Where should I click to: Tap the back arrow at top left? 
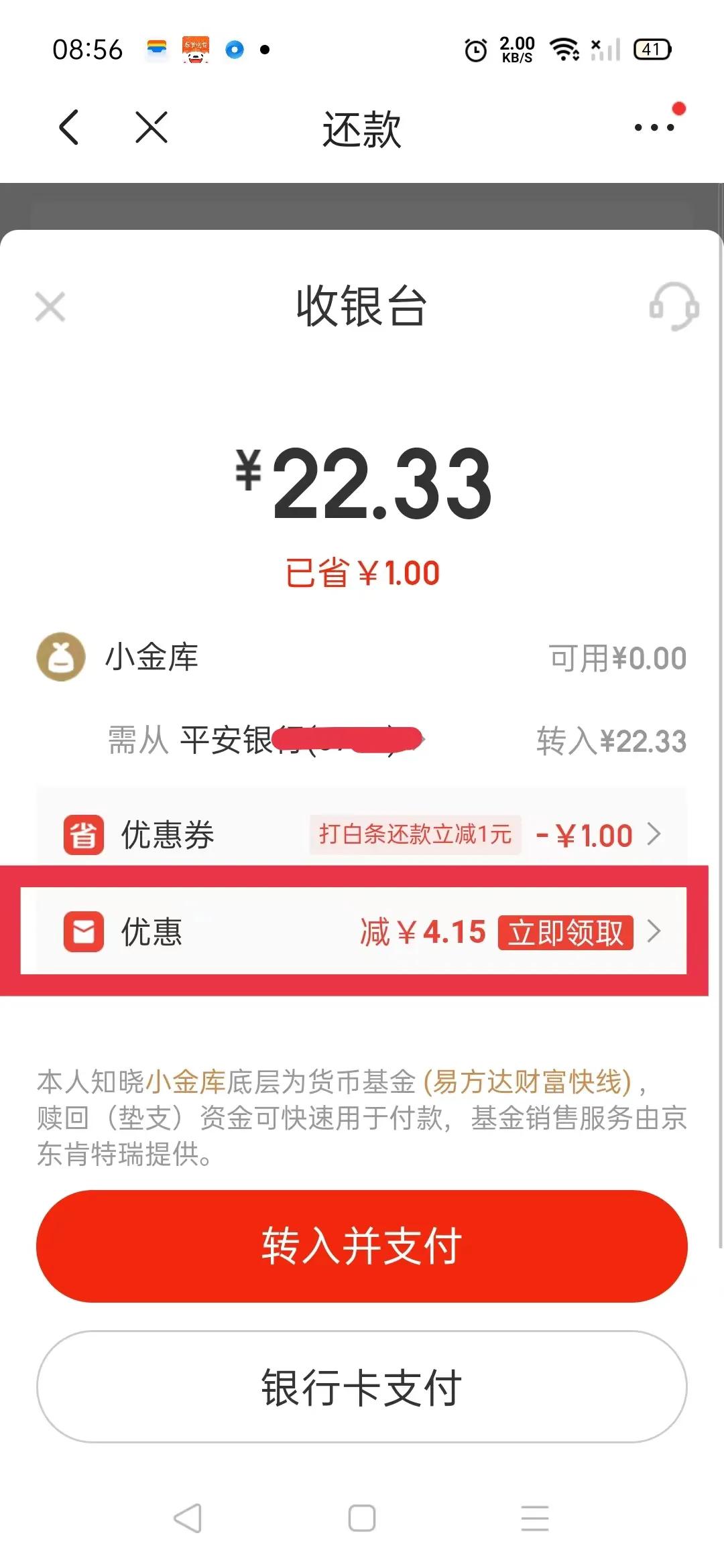tap(69, 127)
